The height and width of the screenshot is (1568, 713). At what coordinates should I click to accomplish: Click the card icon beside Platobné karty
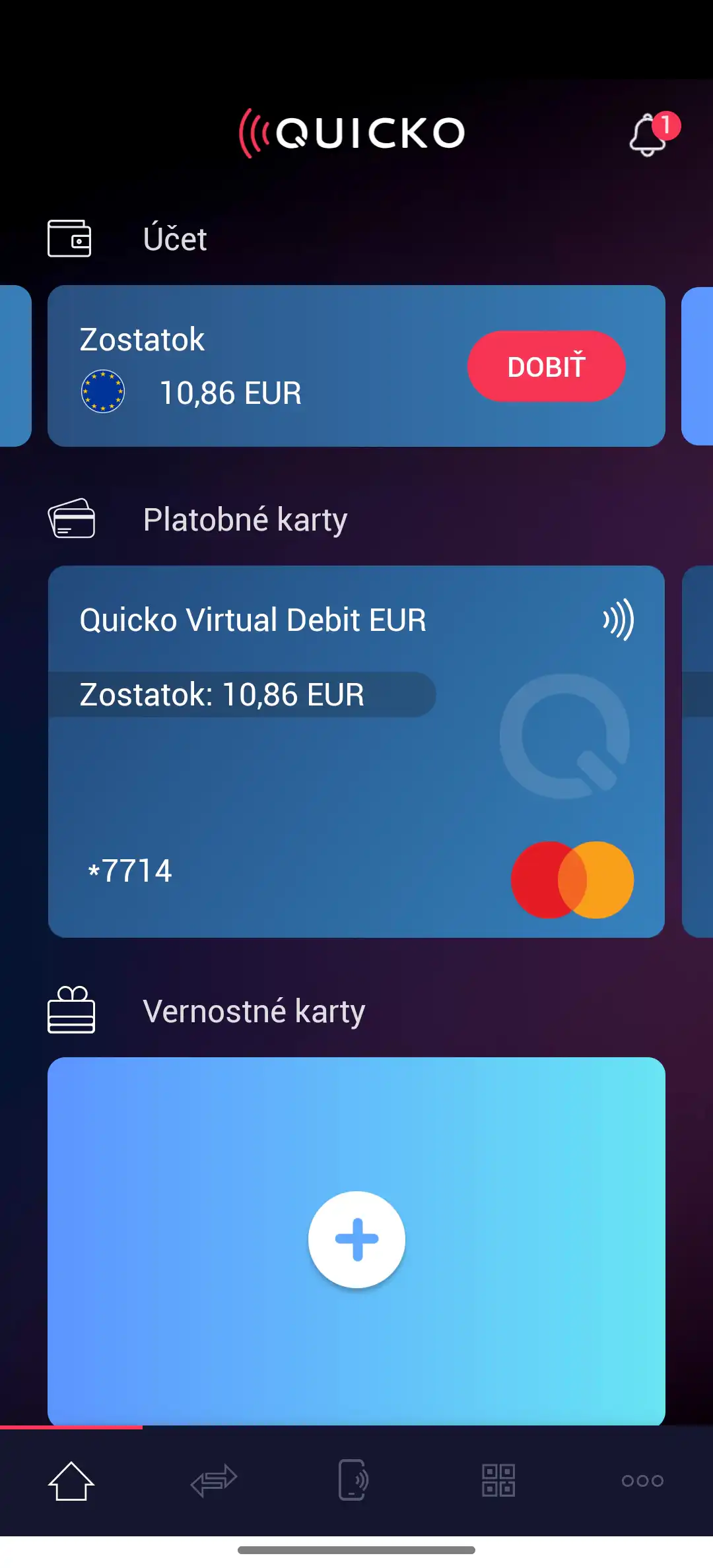pos(71,520)
